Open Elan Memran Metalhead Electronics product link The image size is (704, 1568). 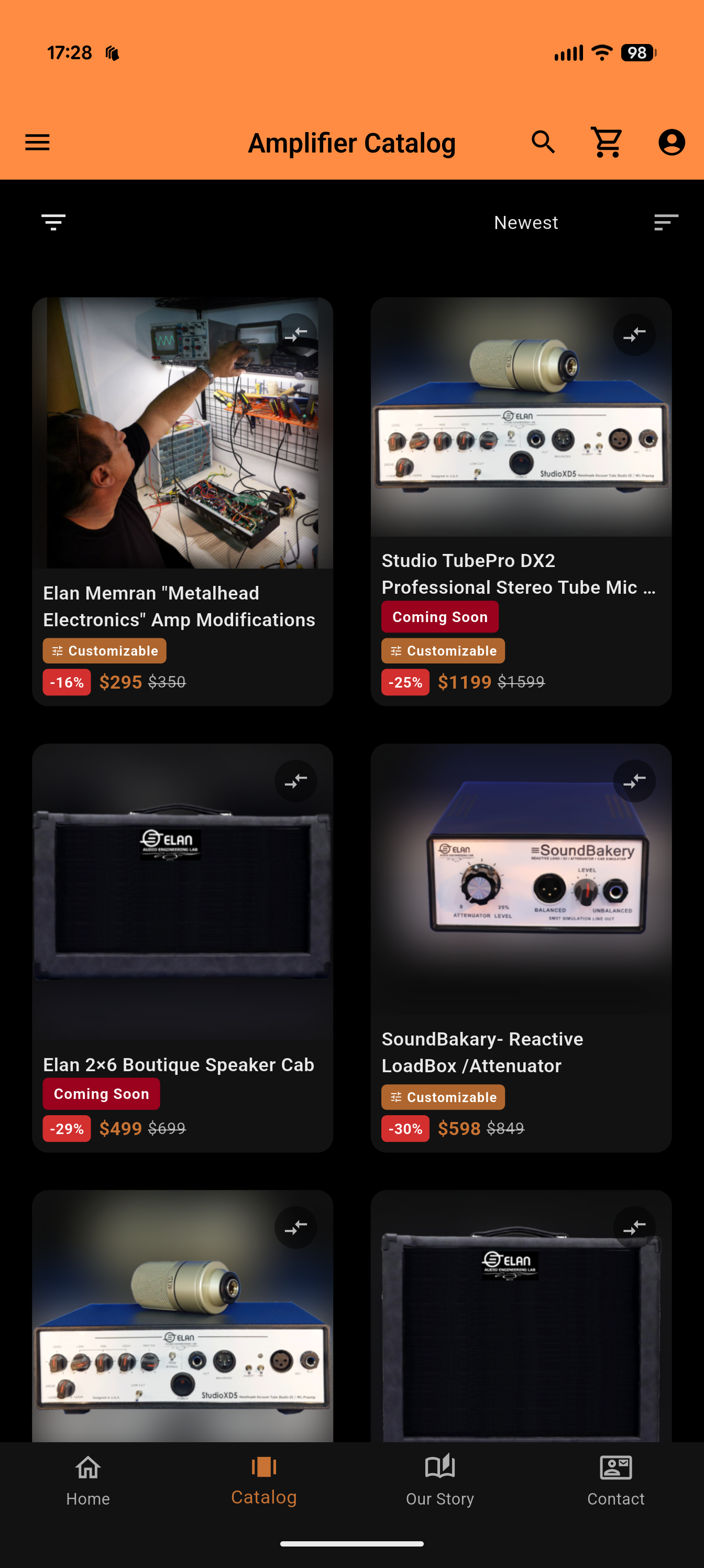coord(179,606)
